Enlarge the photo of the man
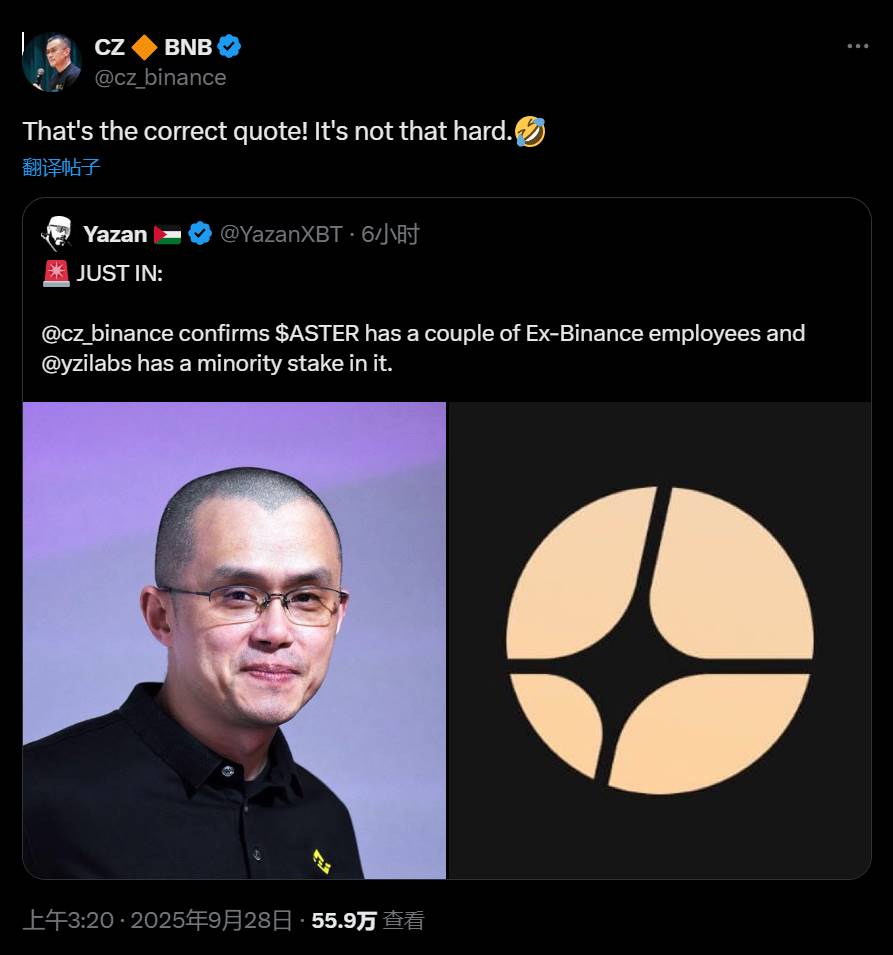Screen dimensions: 893x955 tap(234, 640)
